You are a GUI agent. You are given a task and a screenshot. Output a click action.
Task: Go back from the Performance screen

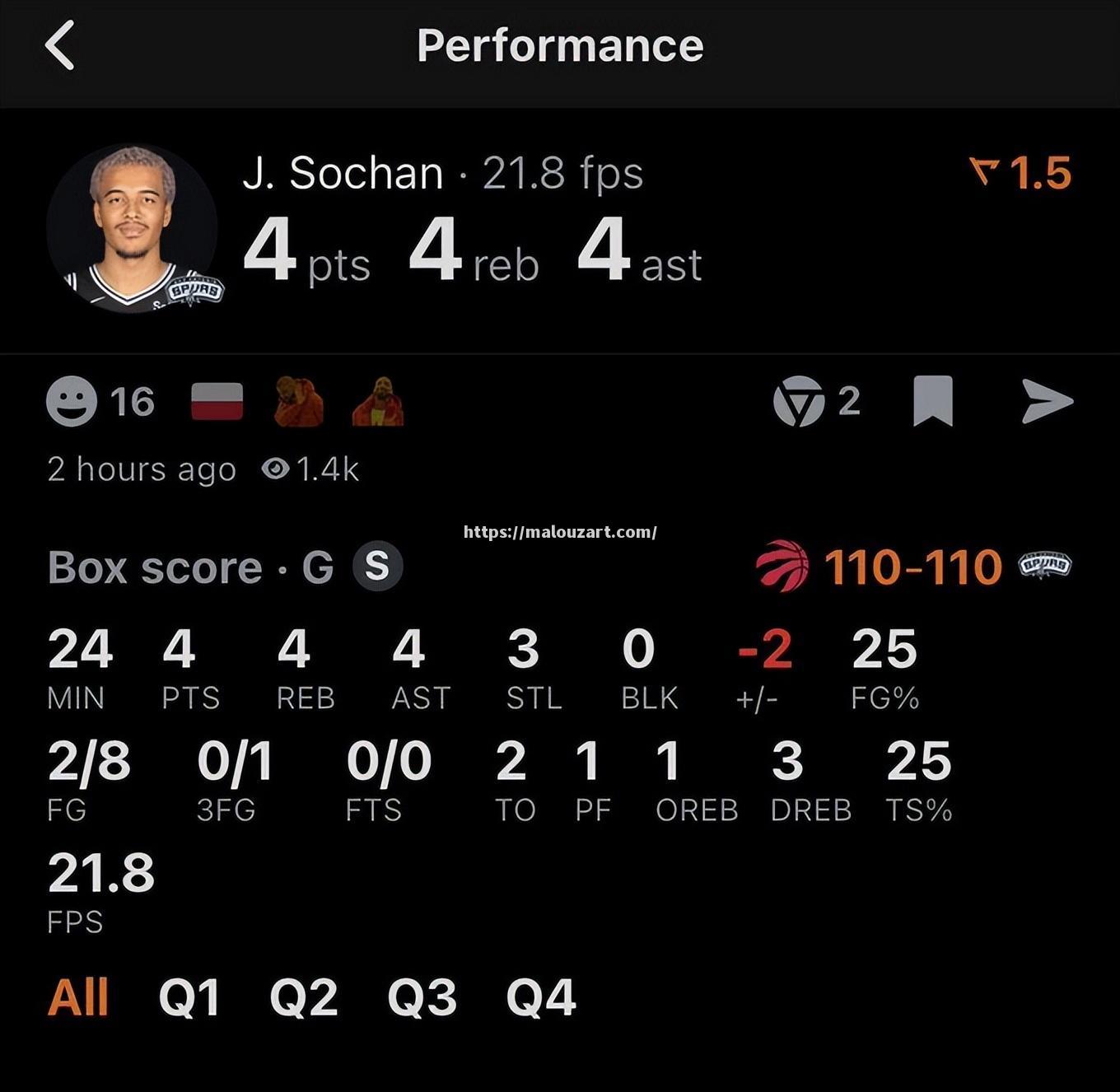click(60, 45)
